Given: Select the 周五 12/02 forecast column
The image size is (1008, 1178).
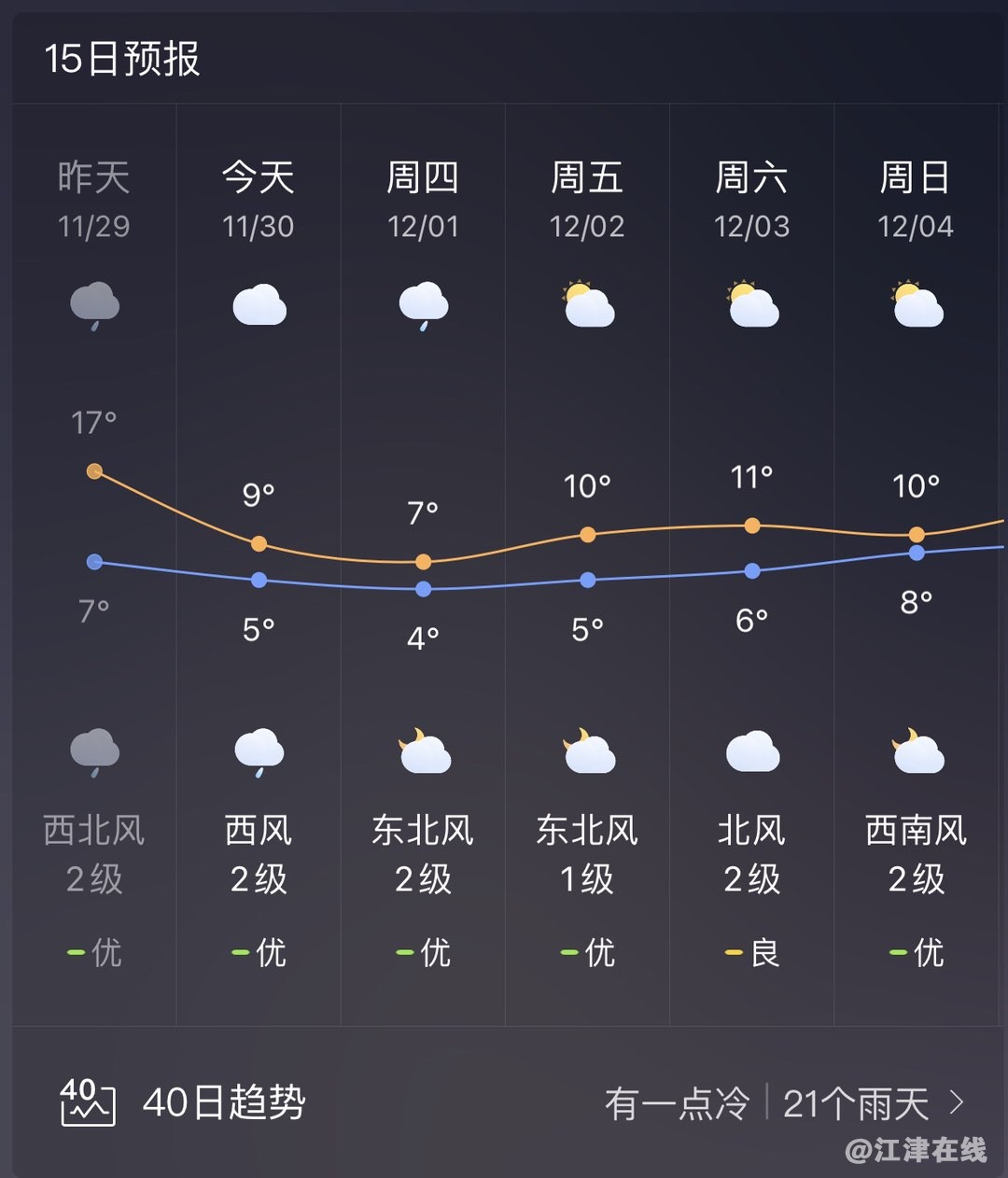Looking at the screenshot, I should (587, 200).
